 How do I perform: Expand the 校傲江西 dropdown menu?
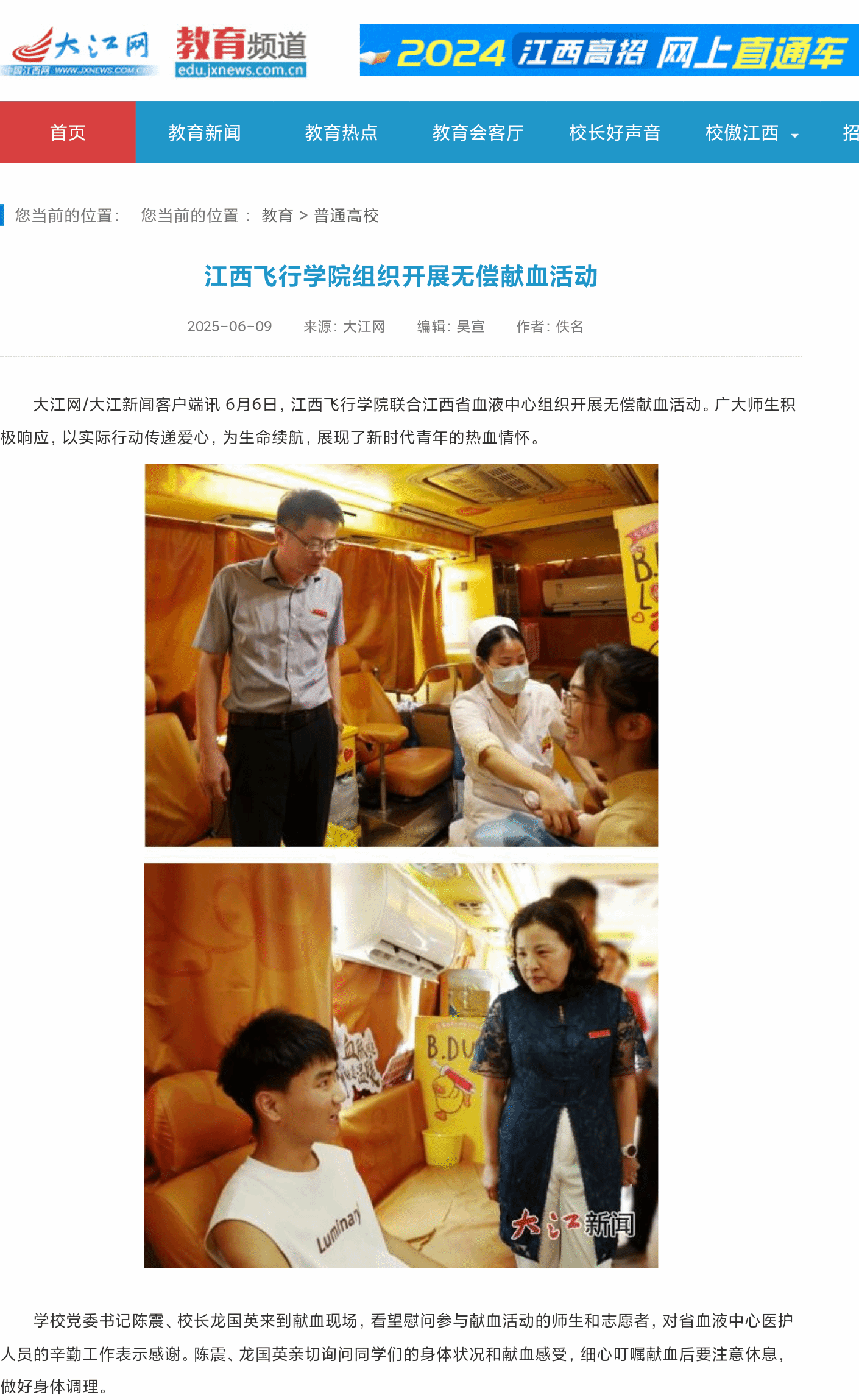click(751, 133)
